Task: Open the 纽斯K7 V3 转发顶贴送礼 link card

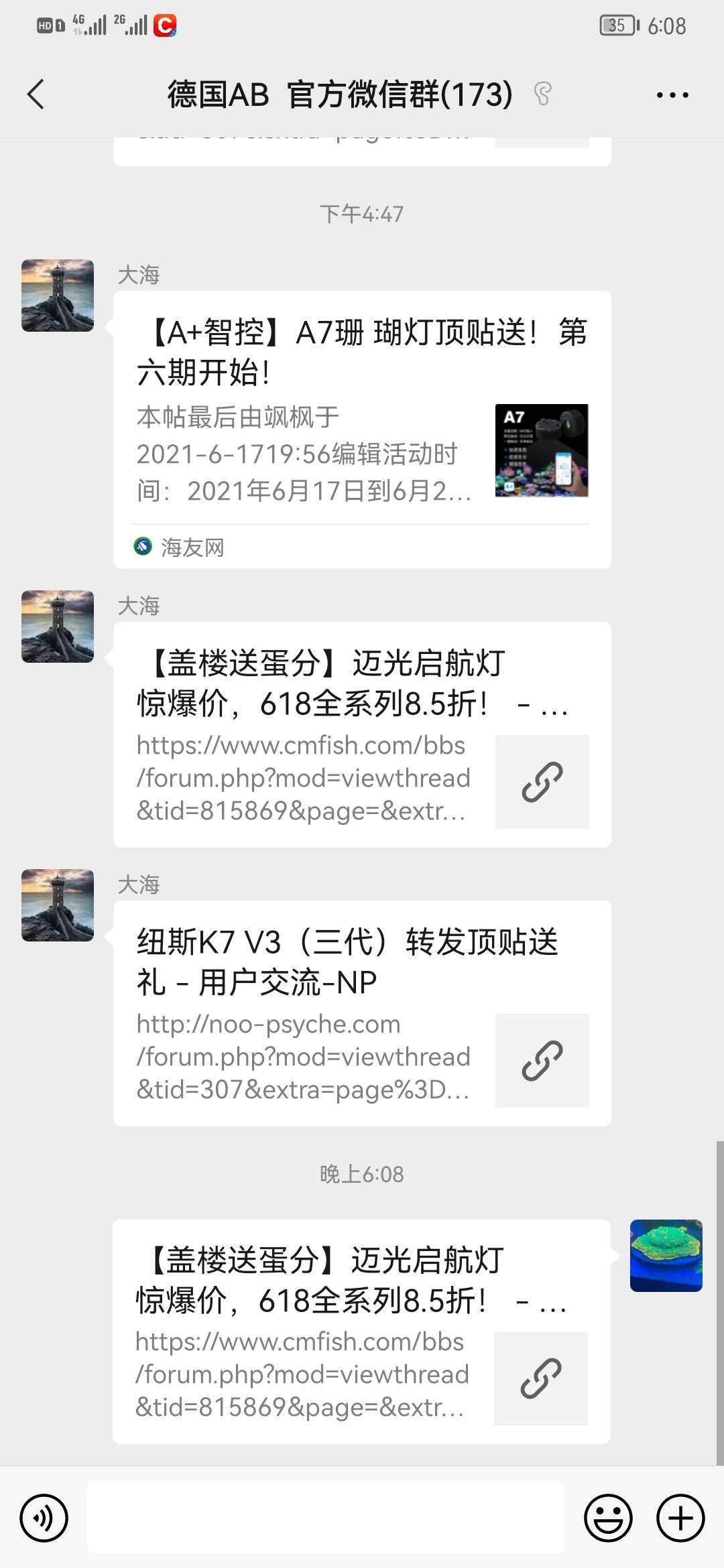Action: pyautogui.click(x=362, y=1013)
